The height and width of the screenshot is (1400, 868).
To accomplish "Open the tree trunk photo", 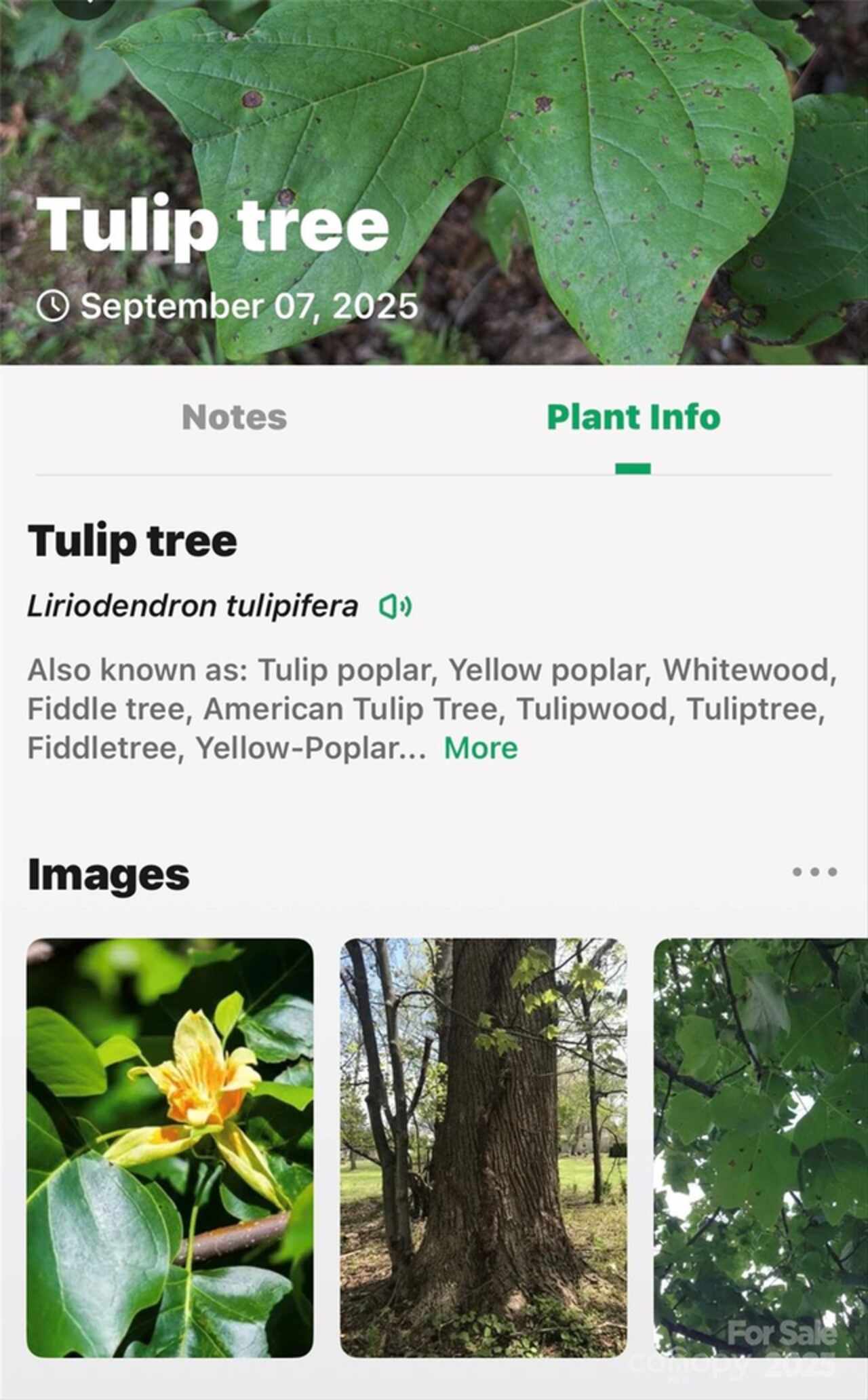I will click(x=483, y=1148).
